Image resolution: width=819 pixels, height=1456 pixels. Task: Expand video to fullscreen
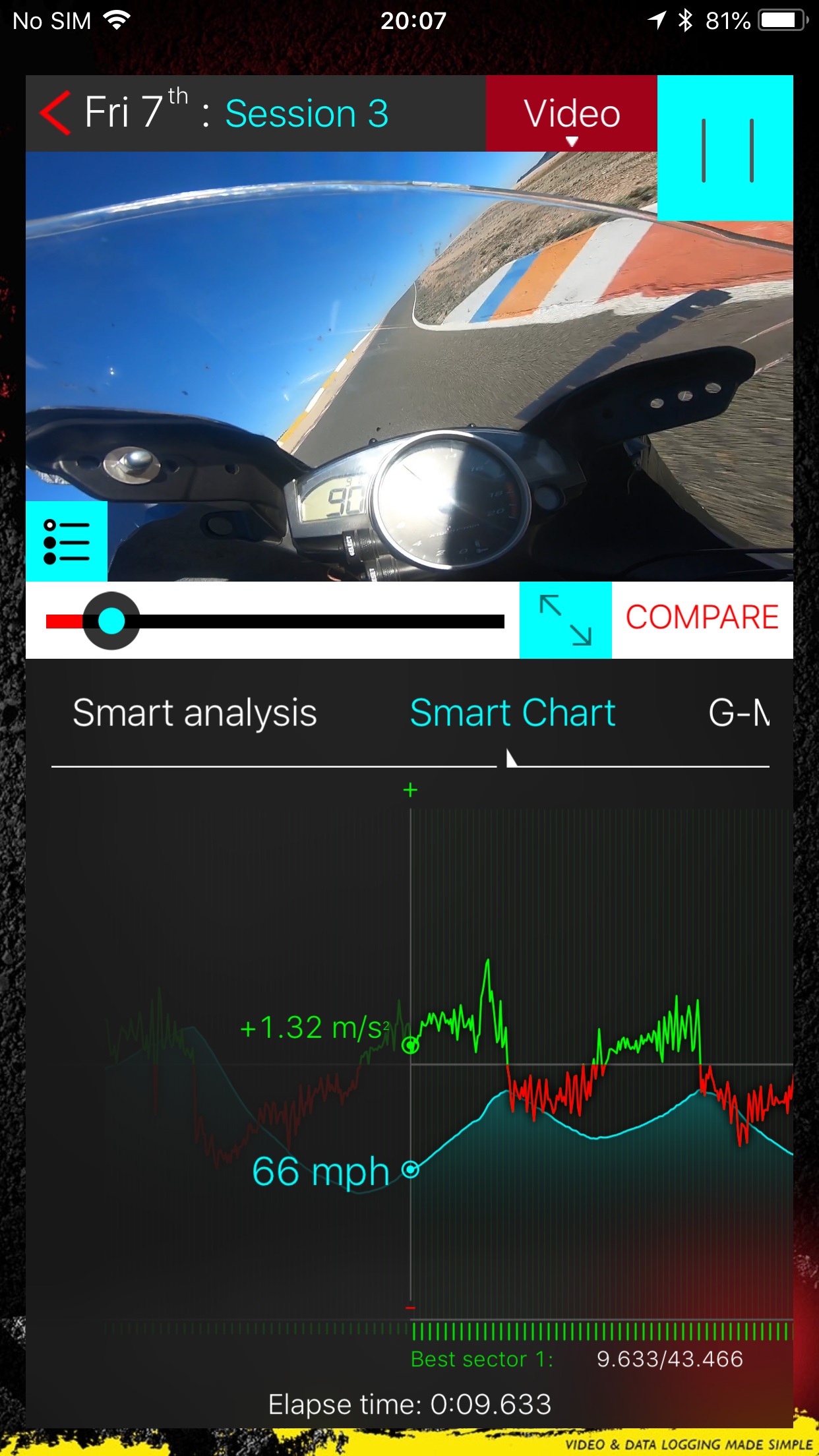(x=565, y=620)
